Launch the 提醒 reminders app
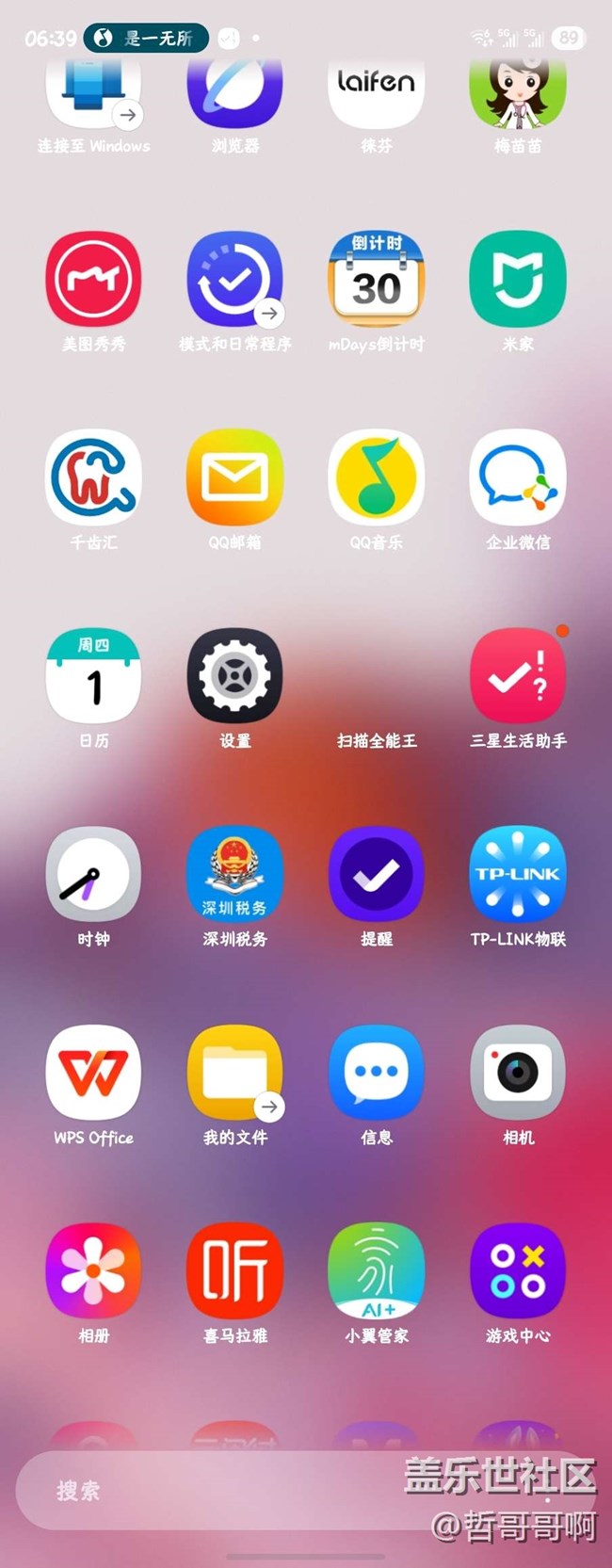This screenshot has width=612, height=1568. click(377, 876)
